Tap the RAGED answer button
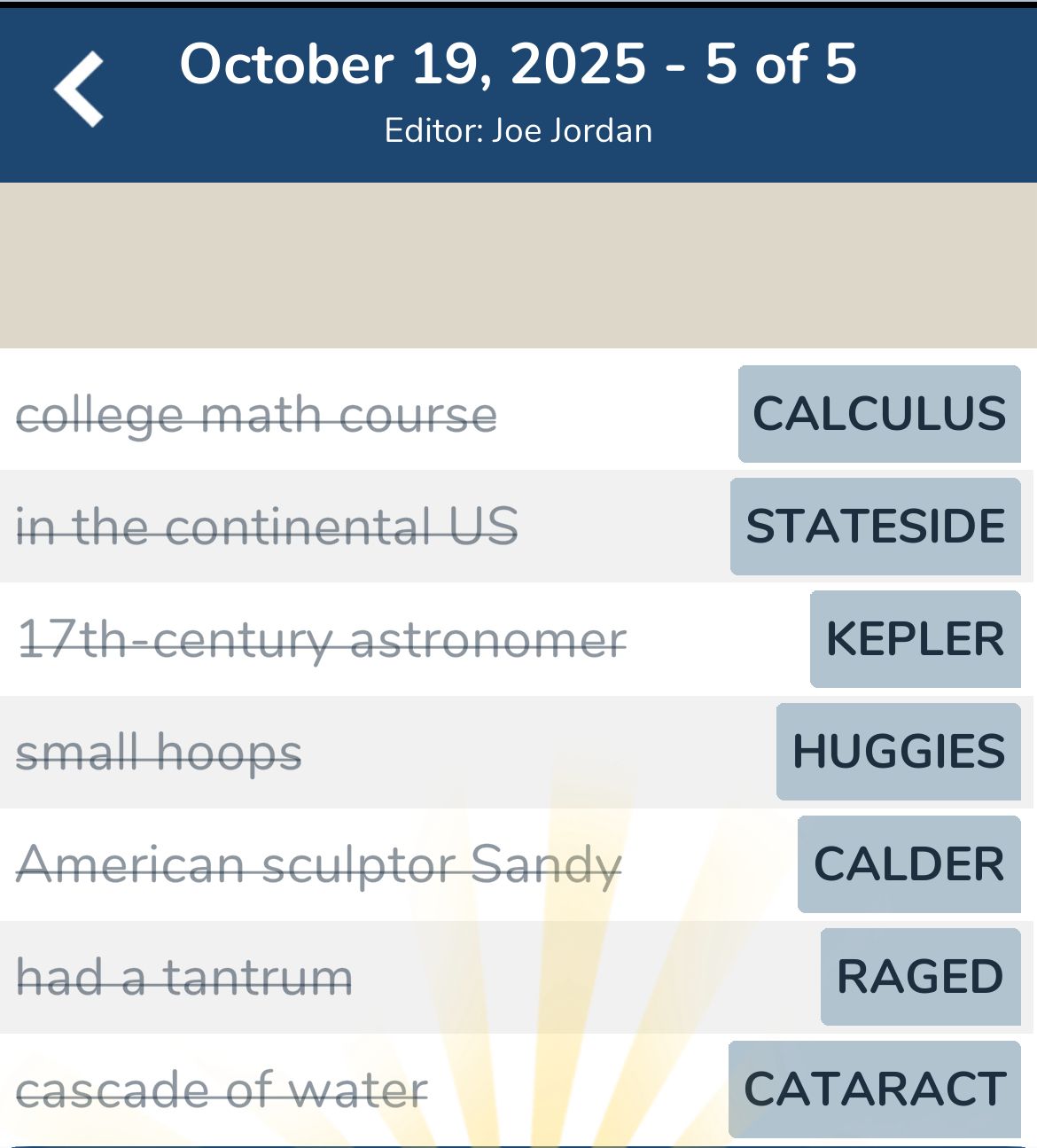Viewport: 1037px width, 1148px height. tap(920, 977)
